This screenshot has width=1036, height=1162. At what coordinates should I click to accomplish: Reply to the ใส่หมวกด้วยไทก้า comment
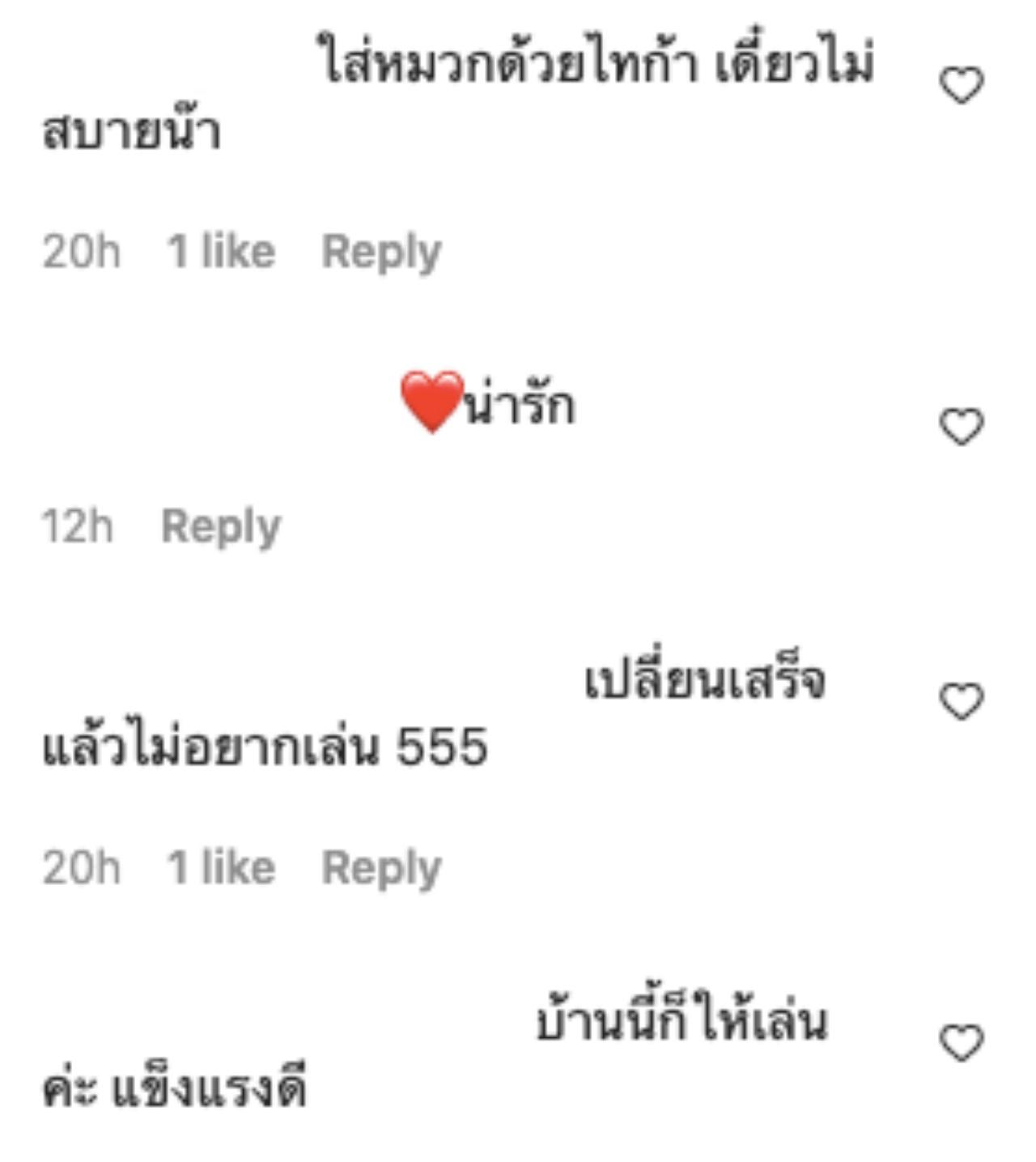(381, 252)
